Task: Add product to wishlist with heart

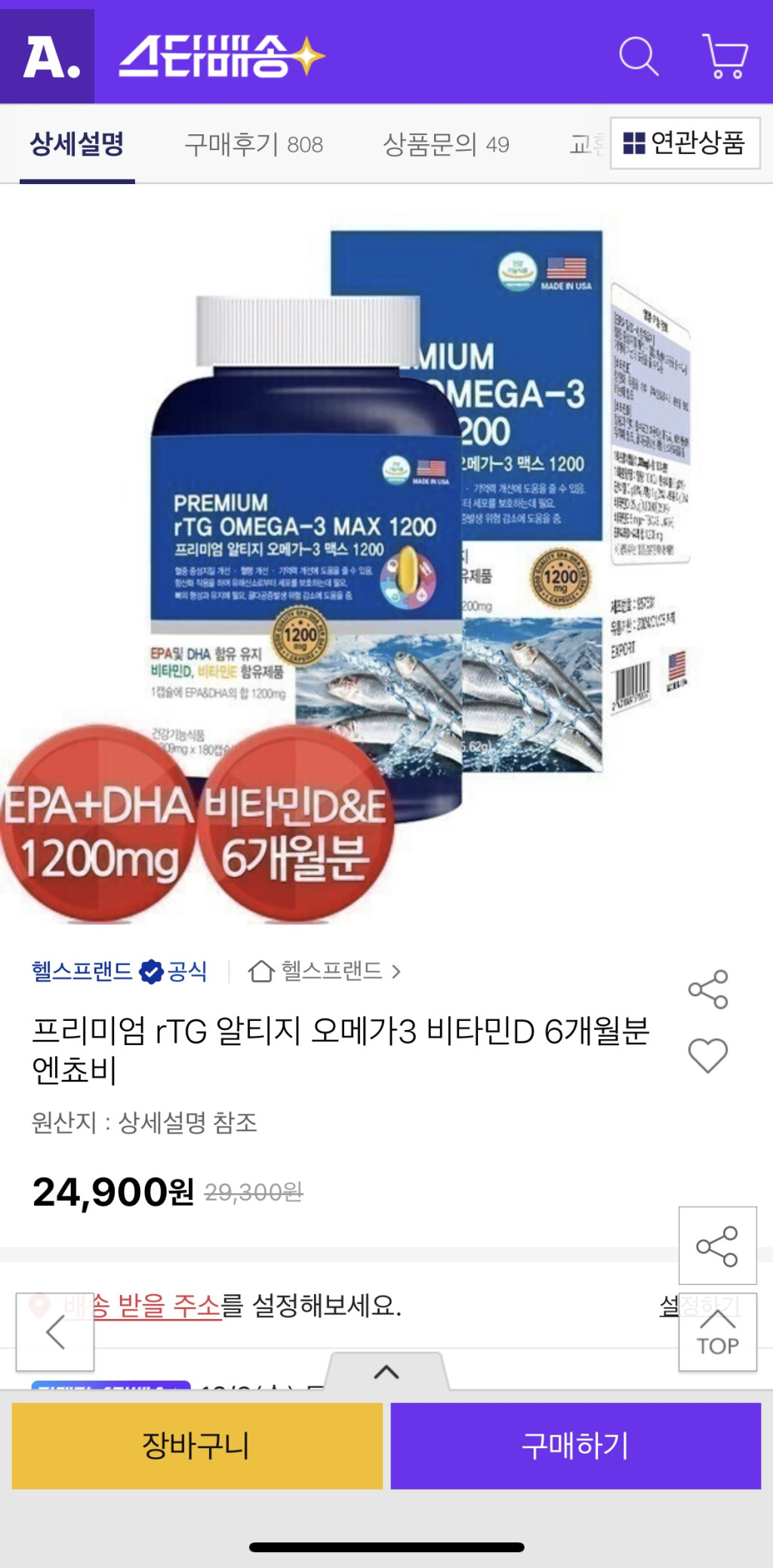Action: point(707,1054)
